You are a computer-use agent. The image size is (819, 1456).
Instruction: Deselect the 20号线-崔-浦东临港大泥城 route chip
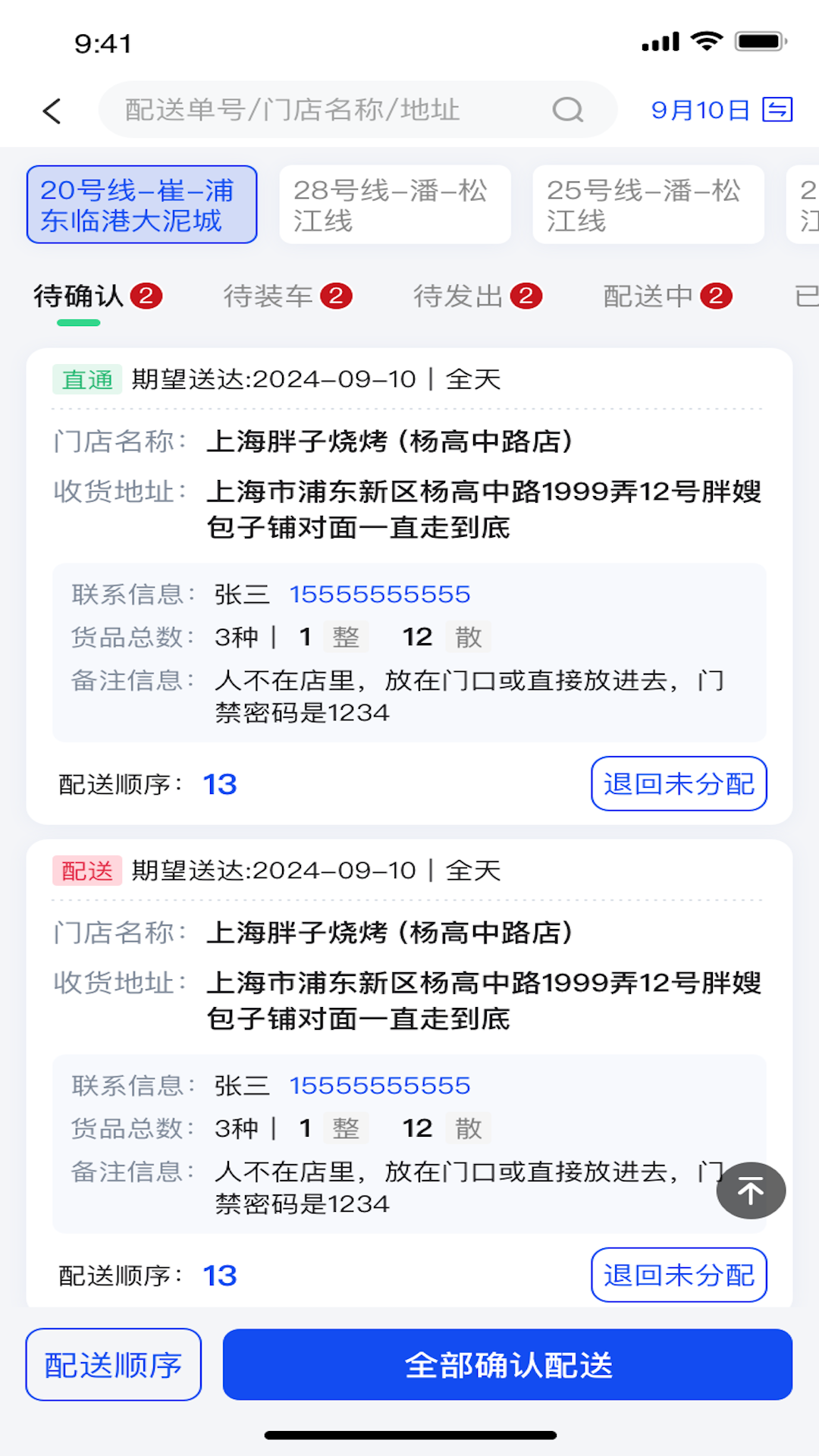tap(142, 203)
